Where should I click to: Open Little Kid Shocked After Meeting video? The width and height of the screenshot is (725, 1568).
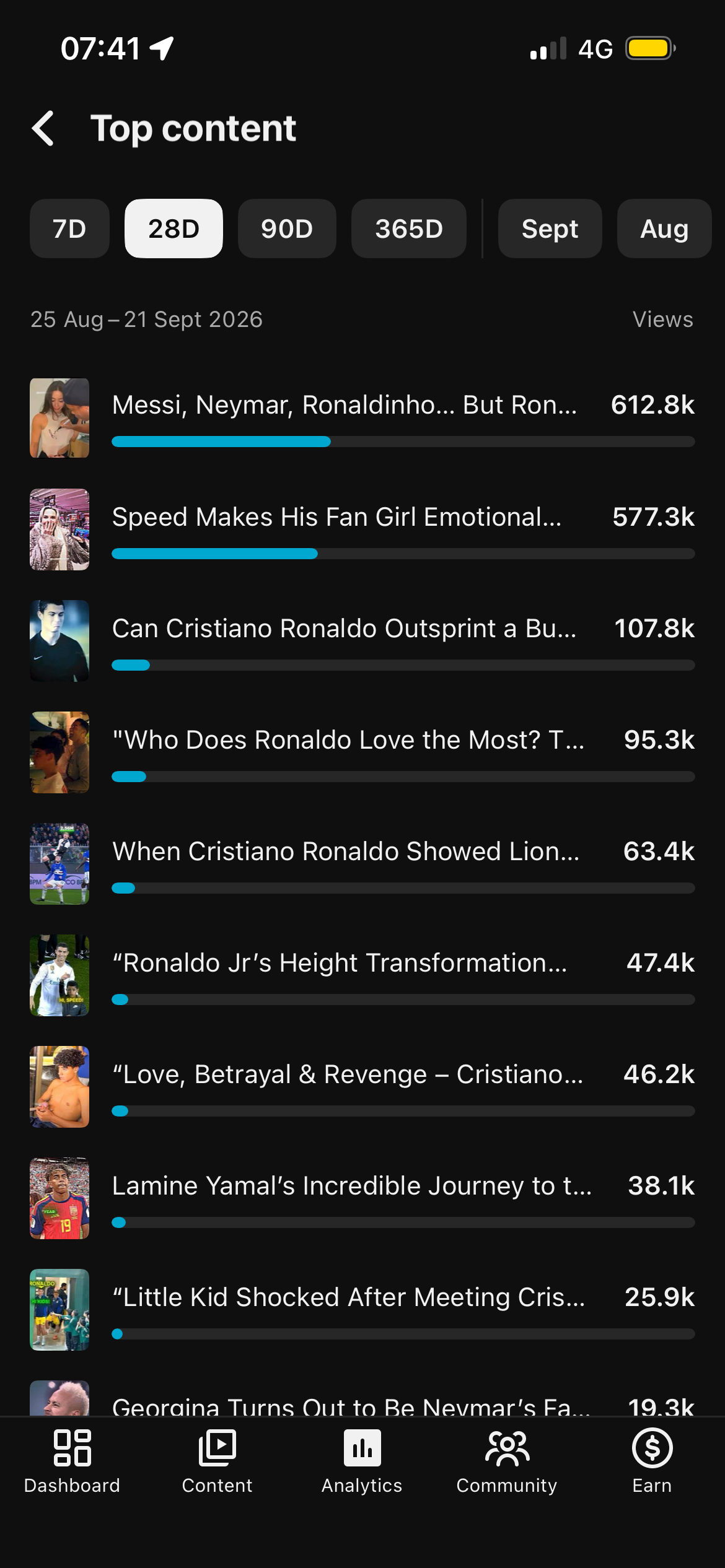[362, 1310]
